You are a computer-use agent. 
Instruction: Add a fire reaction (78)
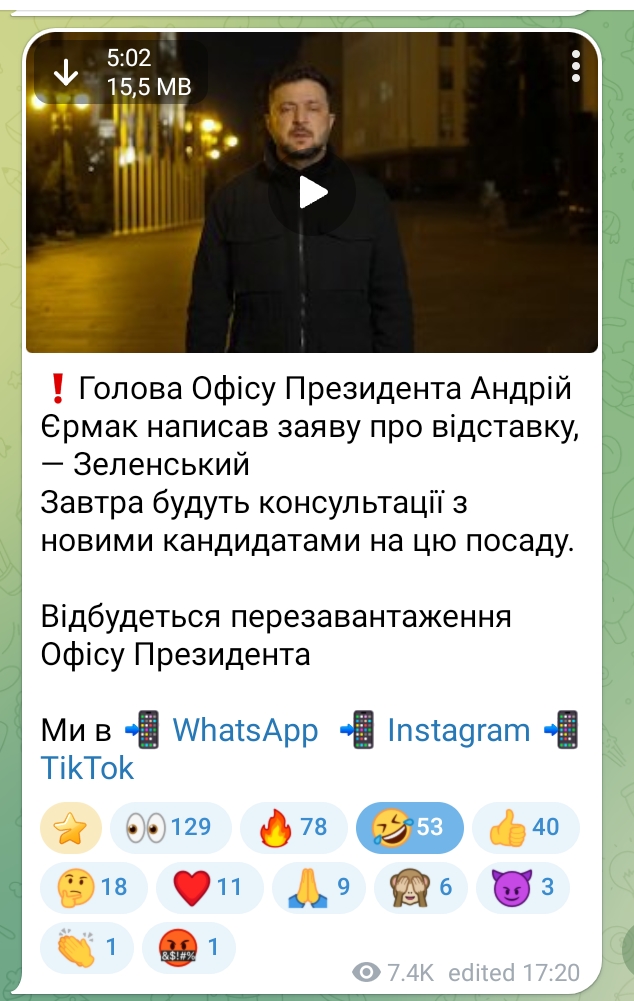coord(293,827)
